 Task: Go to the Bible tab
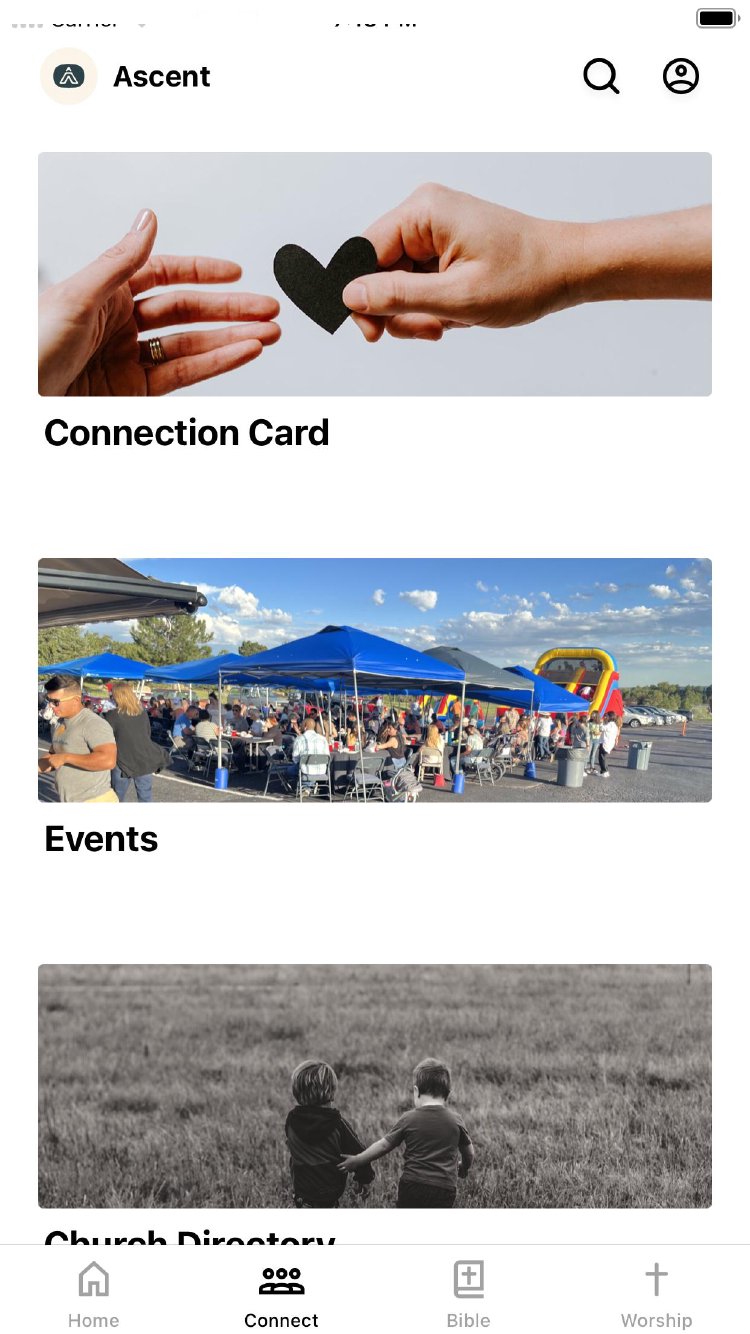coord(468,1294)
